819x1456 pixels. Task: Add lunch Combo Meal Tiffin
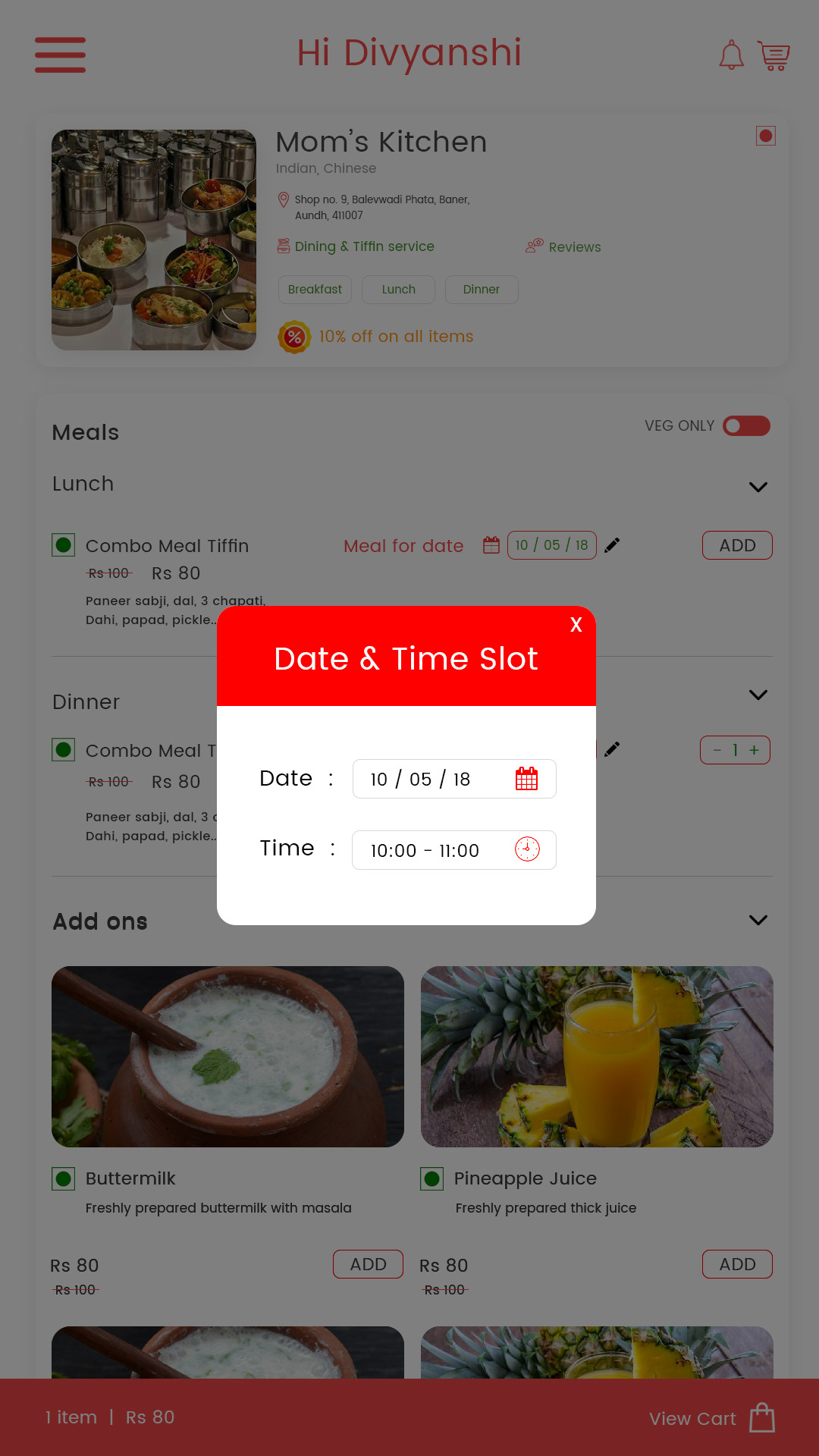(x=736, y=545)
